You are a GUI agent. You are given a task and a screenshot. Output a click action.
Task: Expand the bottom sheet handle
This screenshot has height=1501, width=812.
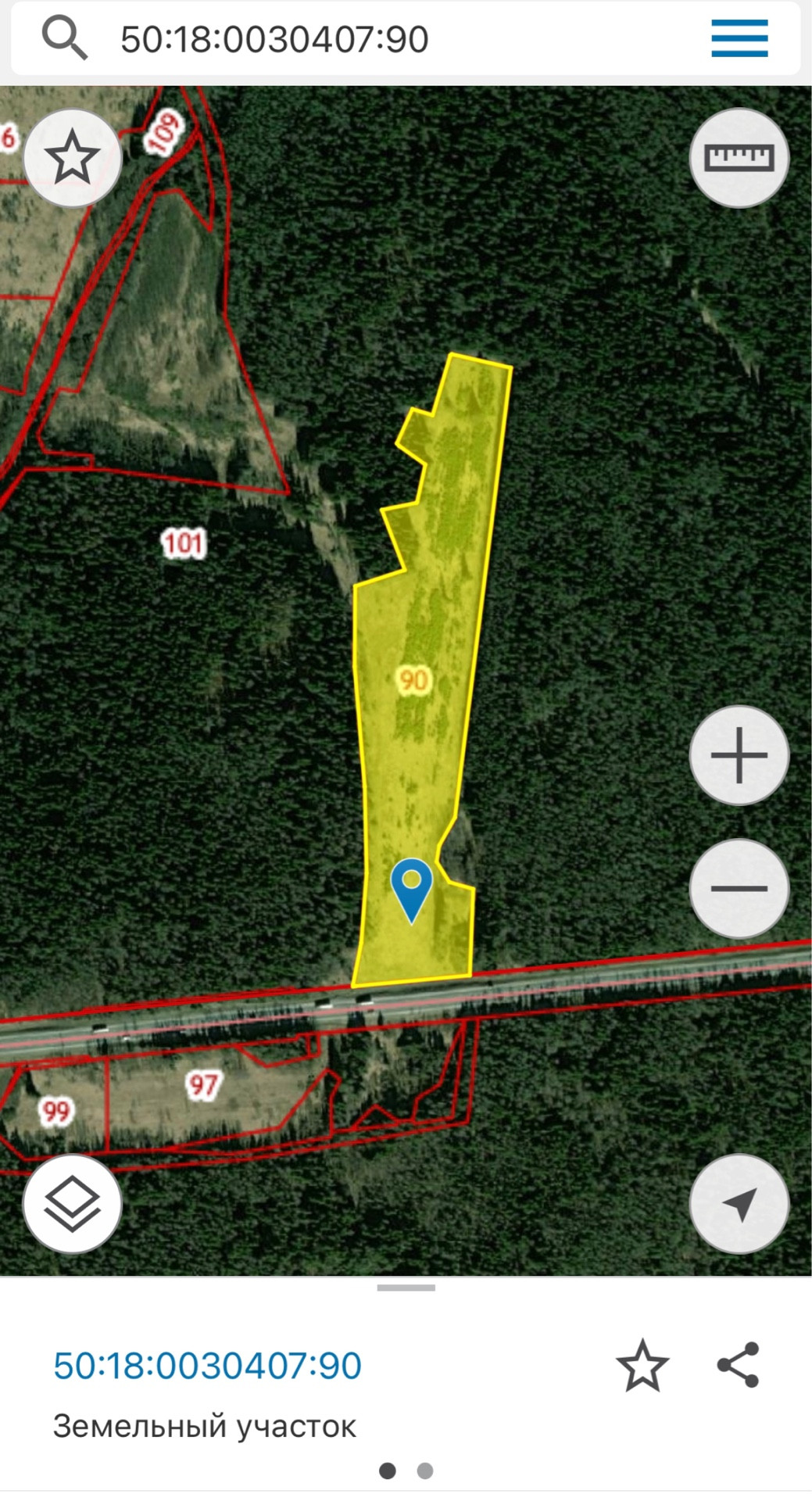point(406,1288)
